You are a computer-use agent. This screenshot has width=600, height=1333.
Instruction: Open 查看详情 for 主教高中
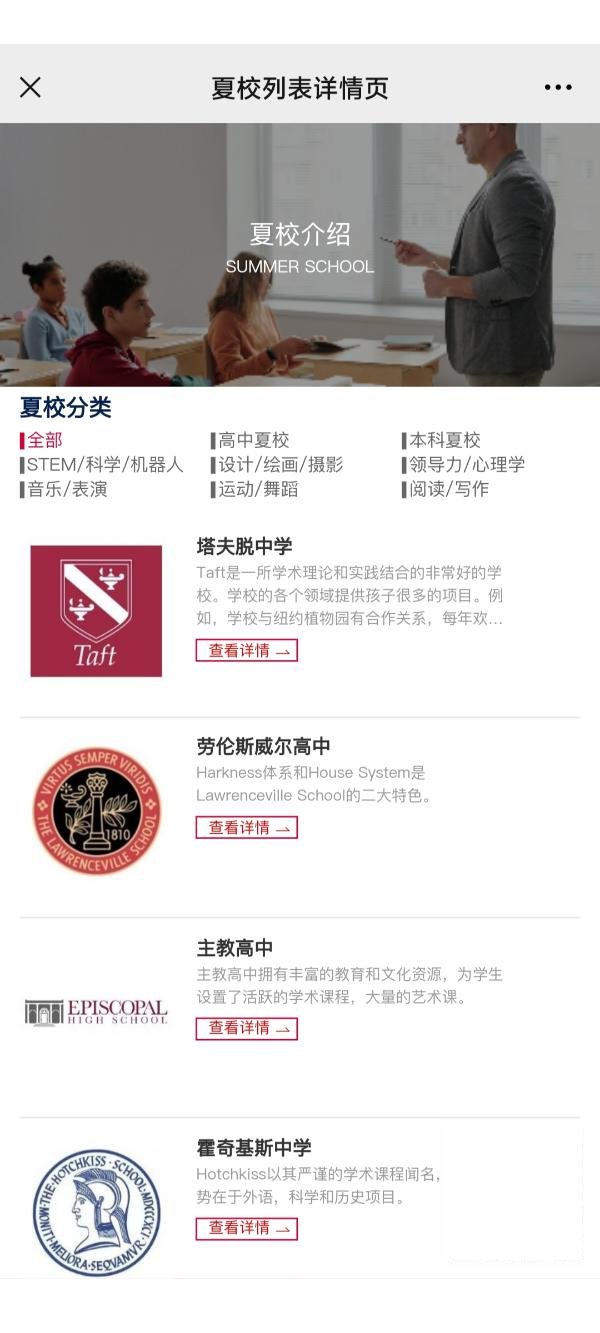[247, 1028]
